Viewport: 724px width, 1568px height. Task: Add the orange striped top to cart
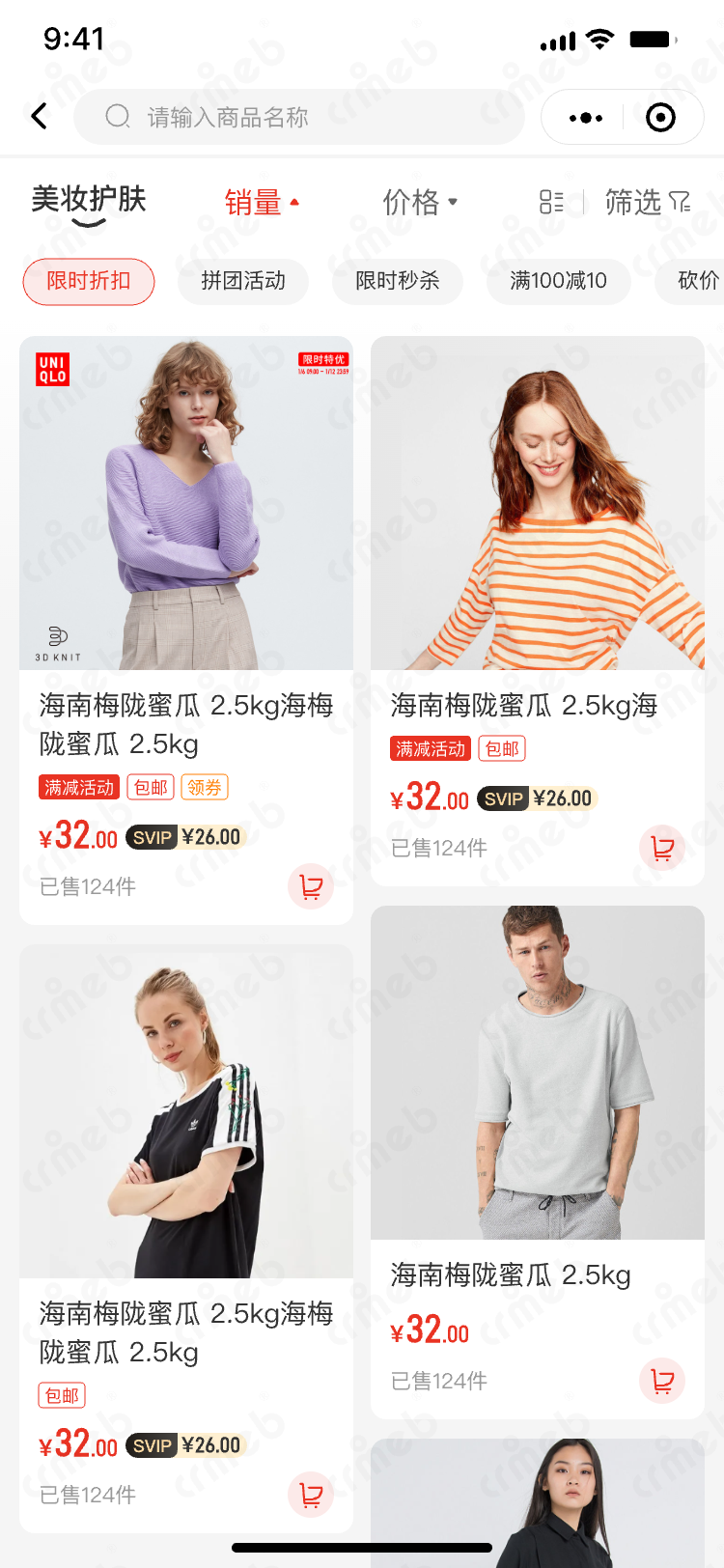point(662,848)
